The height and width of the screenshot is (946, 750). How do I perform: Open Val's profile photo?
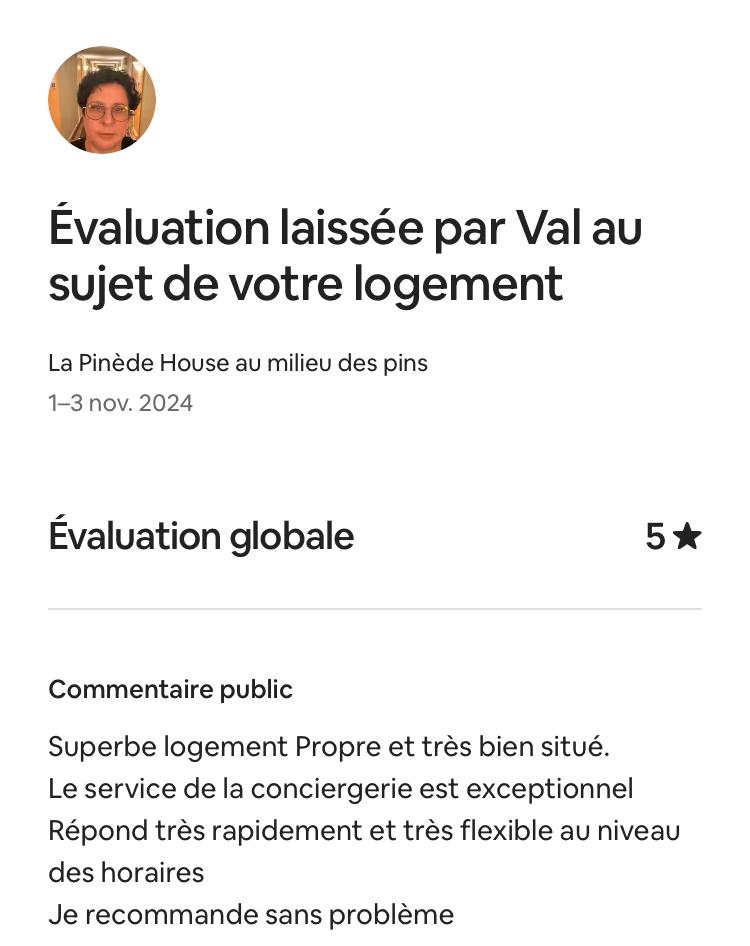(102, 100)
